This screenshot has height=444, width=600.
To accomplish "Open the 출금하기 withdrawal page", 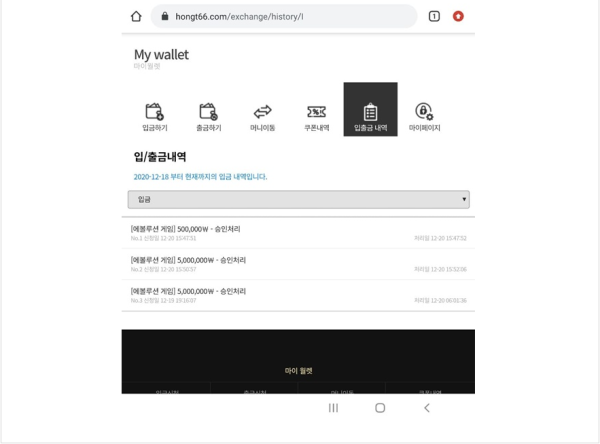I will pyautogui.click(x=208, y=116).
